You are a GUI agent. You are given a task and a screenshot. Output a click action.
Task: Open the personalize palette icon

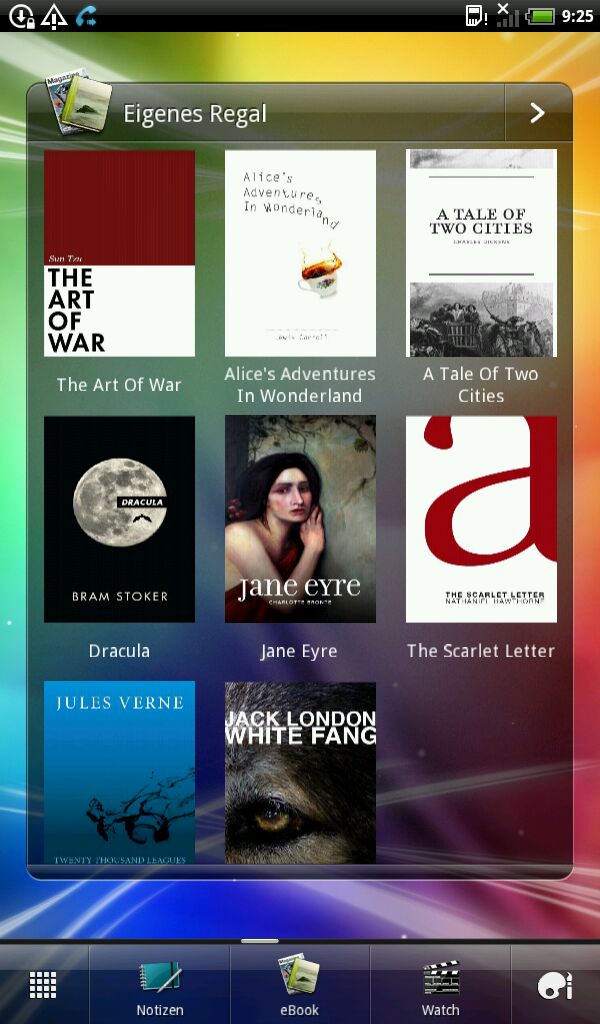[555, 986]
